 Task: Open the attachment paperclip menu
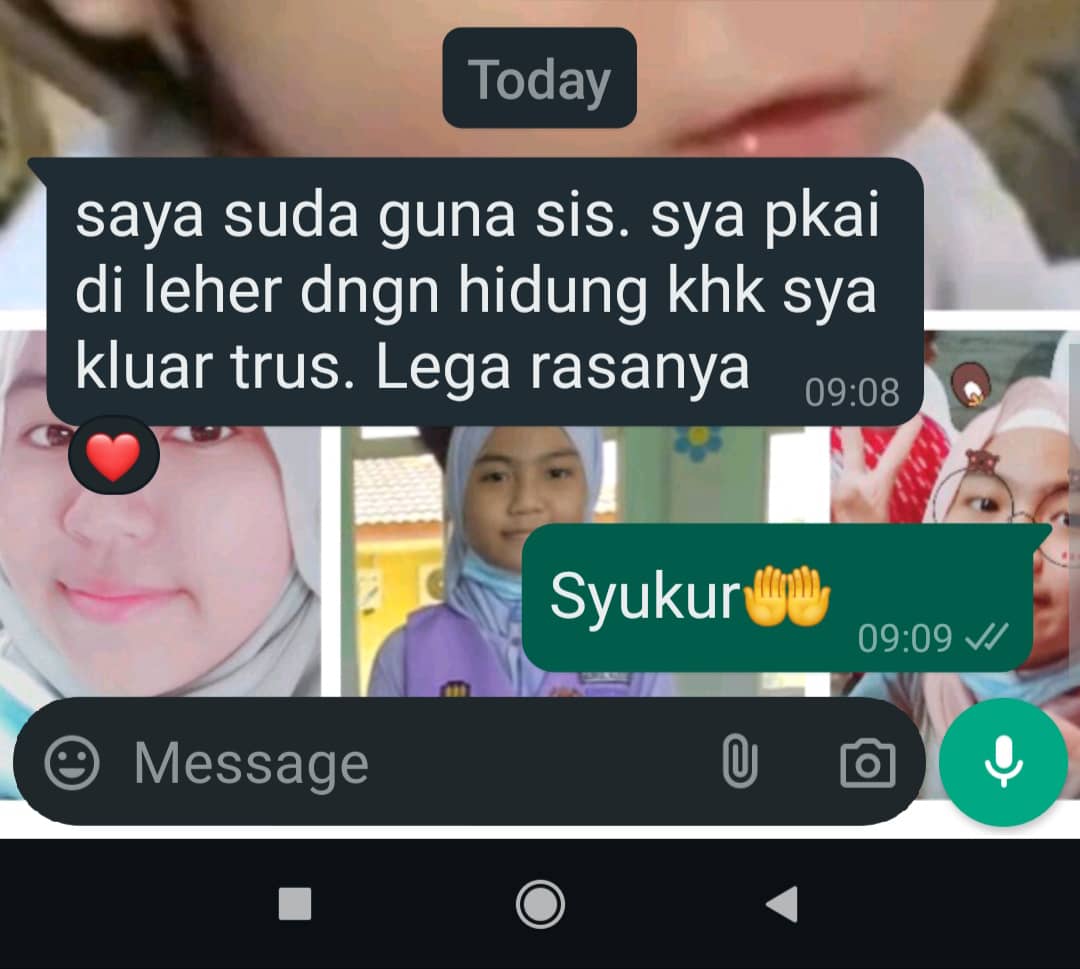[739, 763]
